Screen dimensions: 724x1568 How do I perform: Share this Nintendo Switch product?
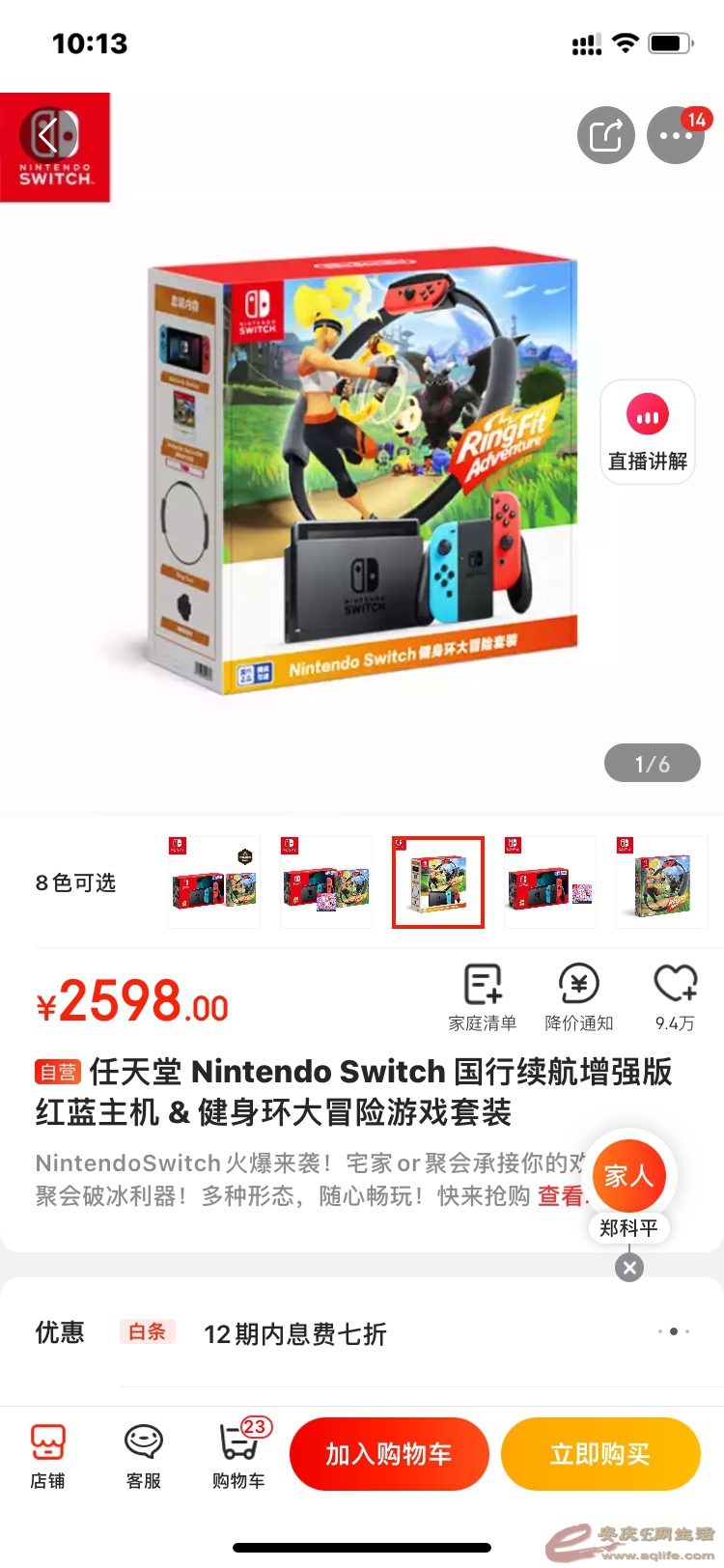605,135
